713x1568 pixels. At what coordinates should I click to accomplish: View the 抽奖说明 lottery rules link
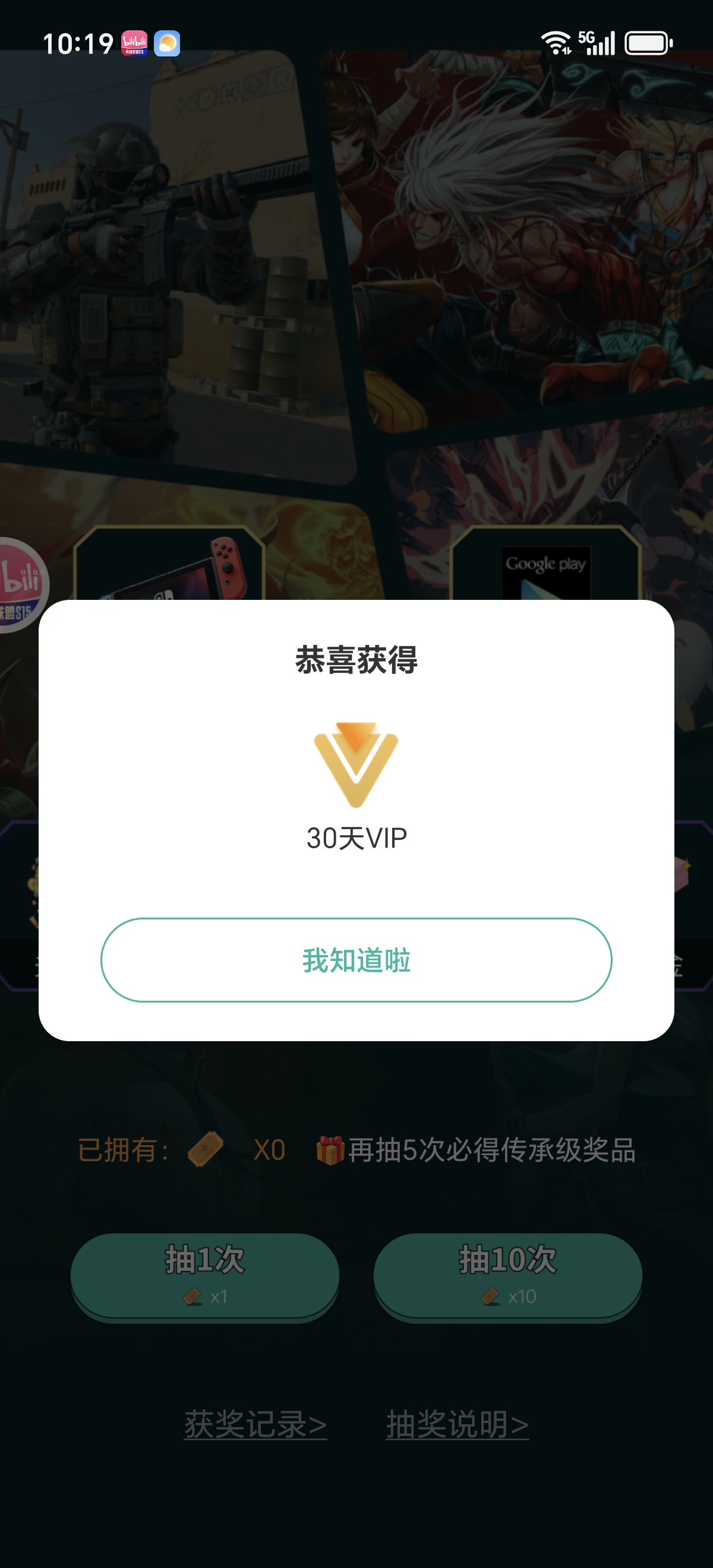coord(458,1424)
